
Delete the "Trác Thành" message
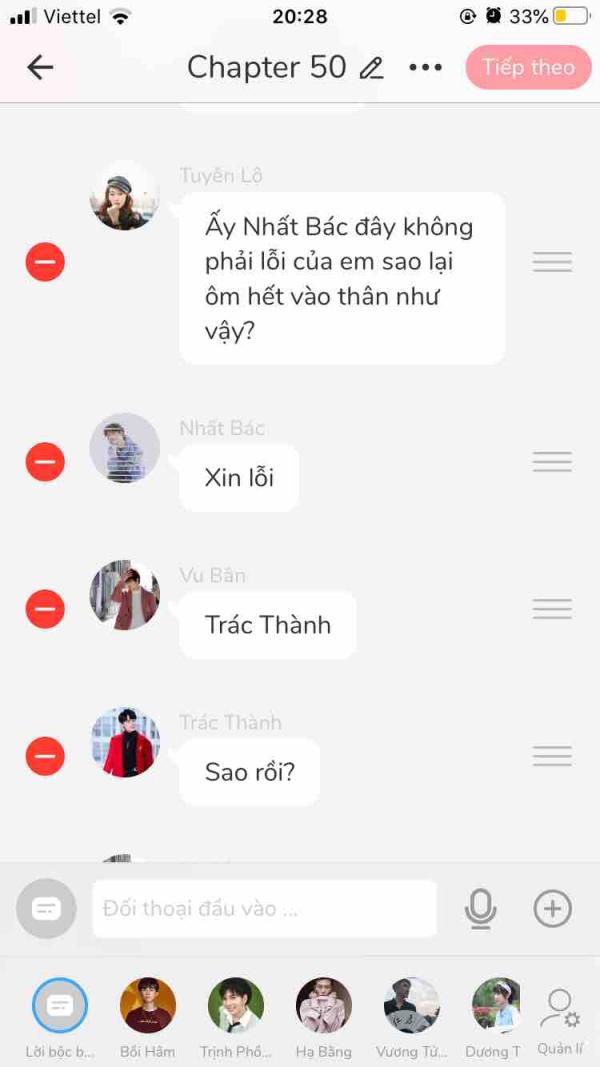45,609
